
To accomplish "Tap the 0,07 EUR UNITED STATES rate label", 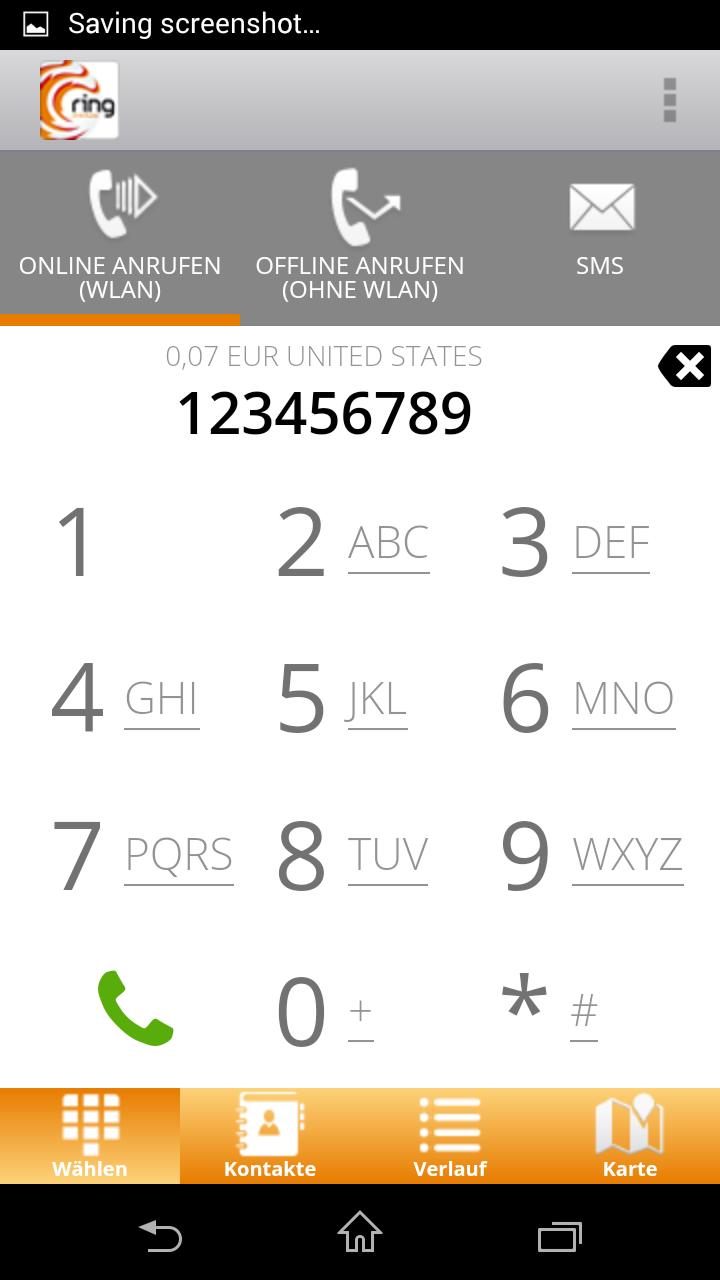I will point(324,357).
